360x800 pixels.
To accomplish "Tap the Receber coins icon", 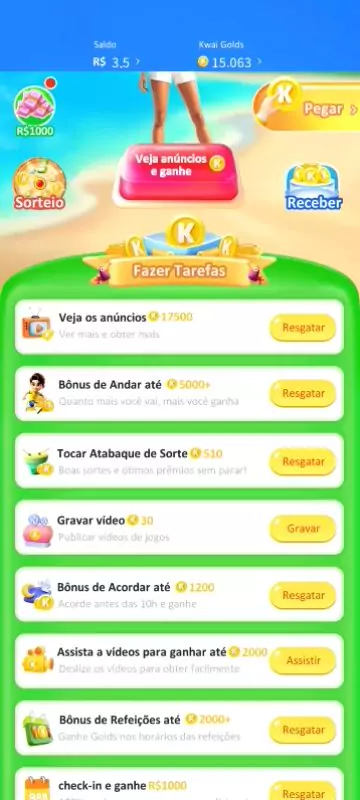I will click(x=314, y=187).
